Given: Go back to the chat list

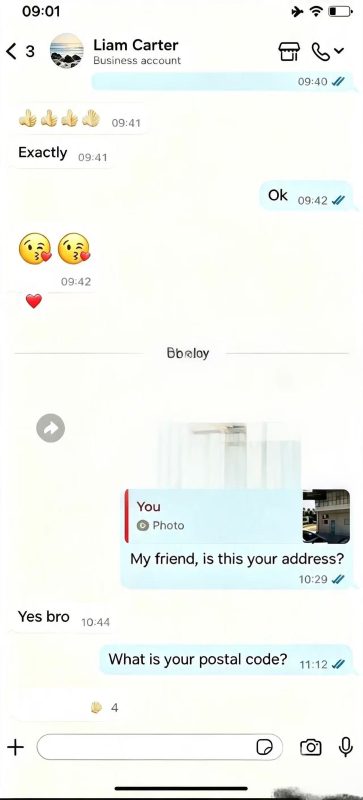Looking at the screenshot, I should pyautogui.click(x=20, y=51).
